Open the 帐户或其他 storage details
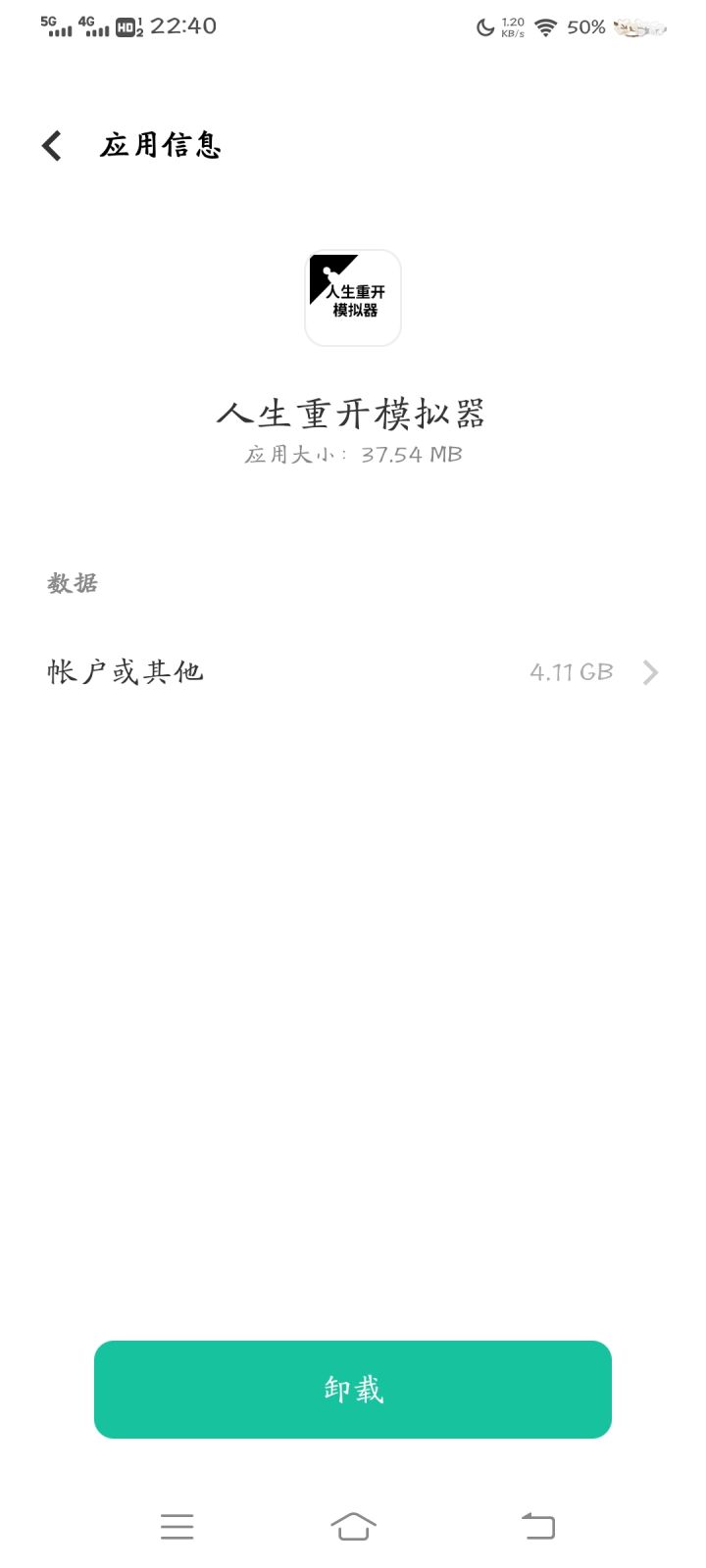706x1568 pixels. tap(126, 672)
